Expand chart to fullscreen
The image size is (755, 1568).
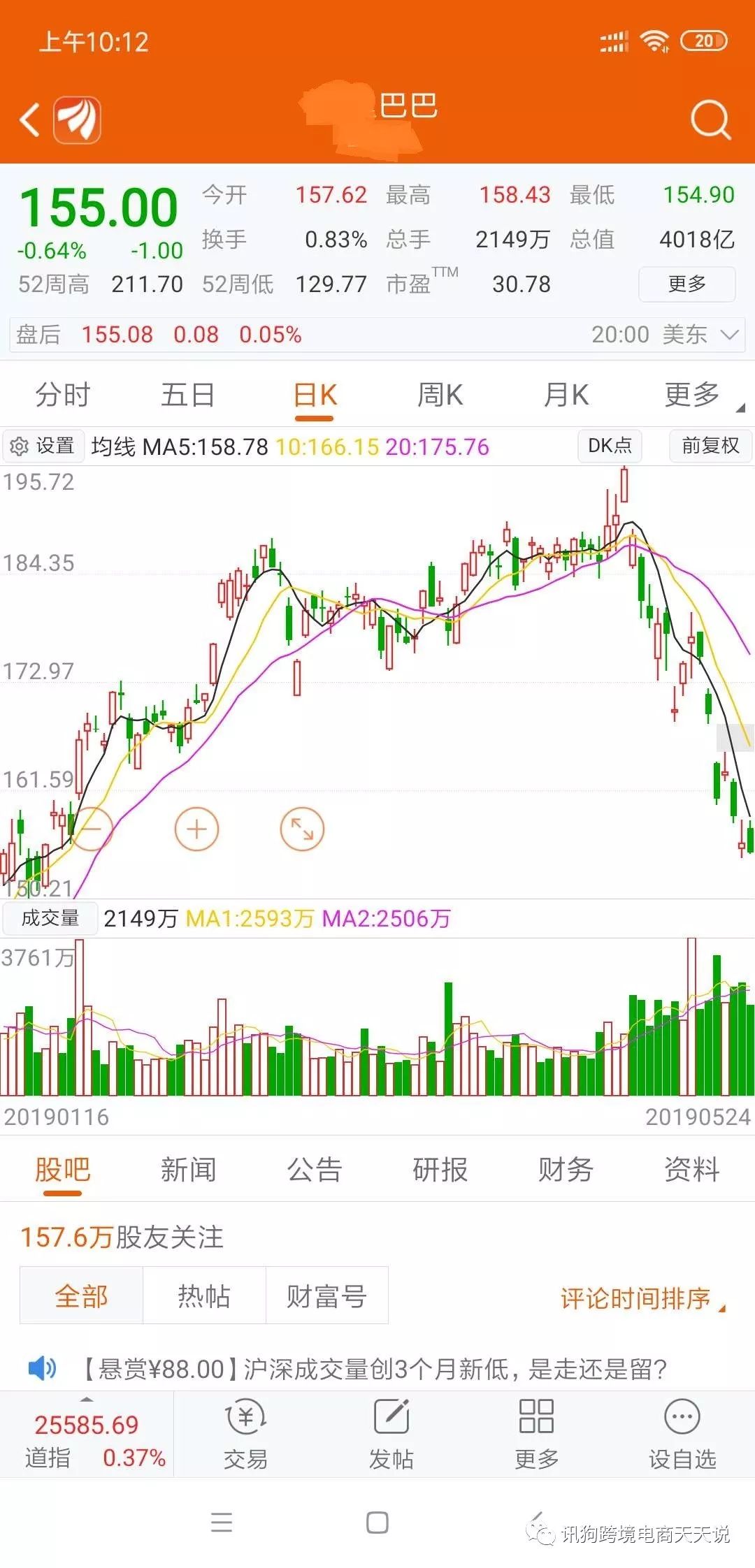pyautogui.click(x=302, y=829)
